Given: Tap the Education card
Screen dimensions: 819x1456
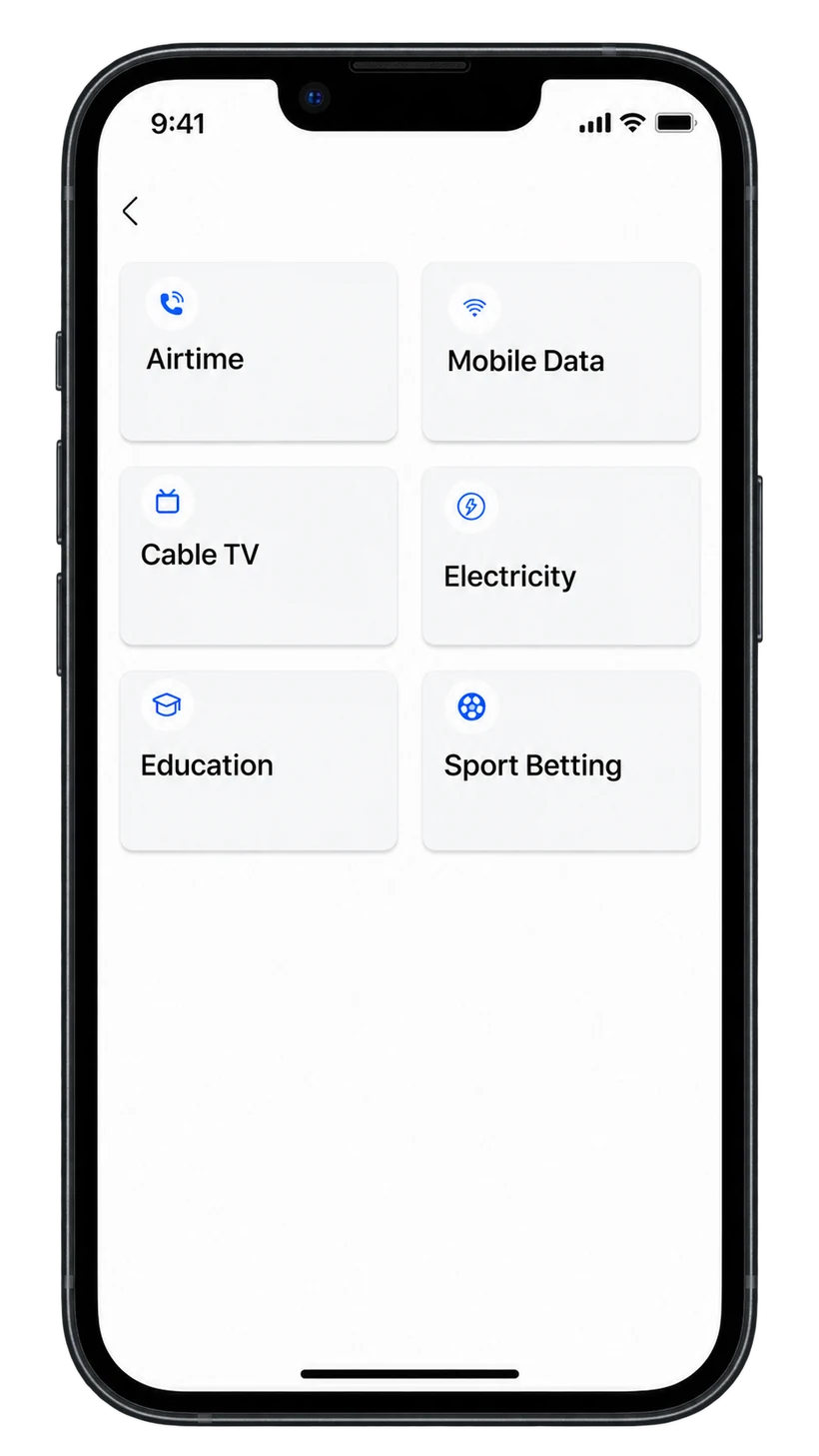Looking at the screenshot, I should (259, 760).
